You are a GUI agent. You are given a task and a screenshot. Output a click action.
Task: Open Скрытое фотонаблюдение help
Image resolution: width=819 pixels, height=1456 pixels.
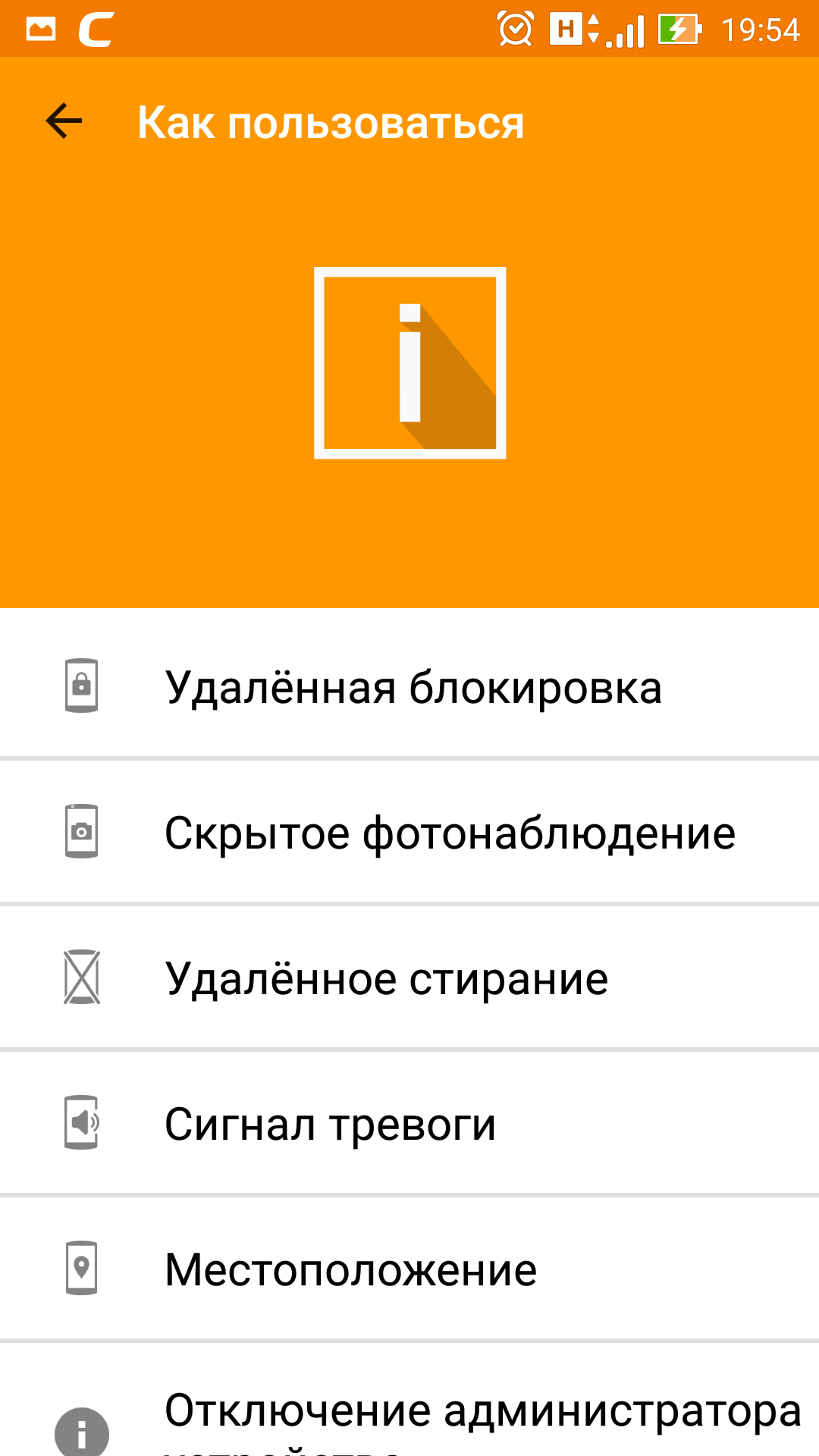point(450,833)
